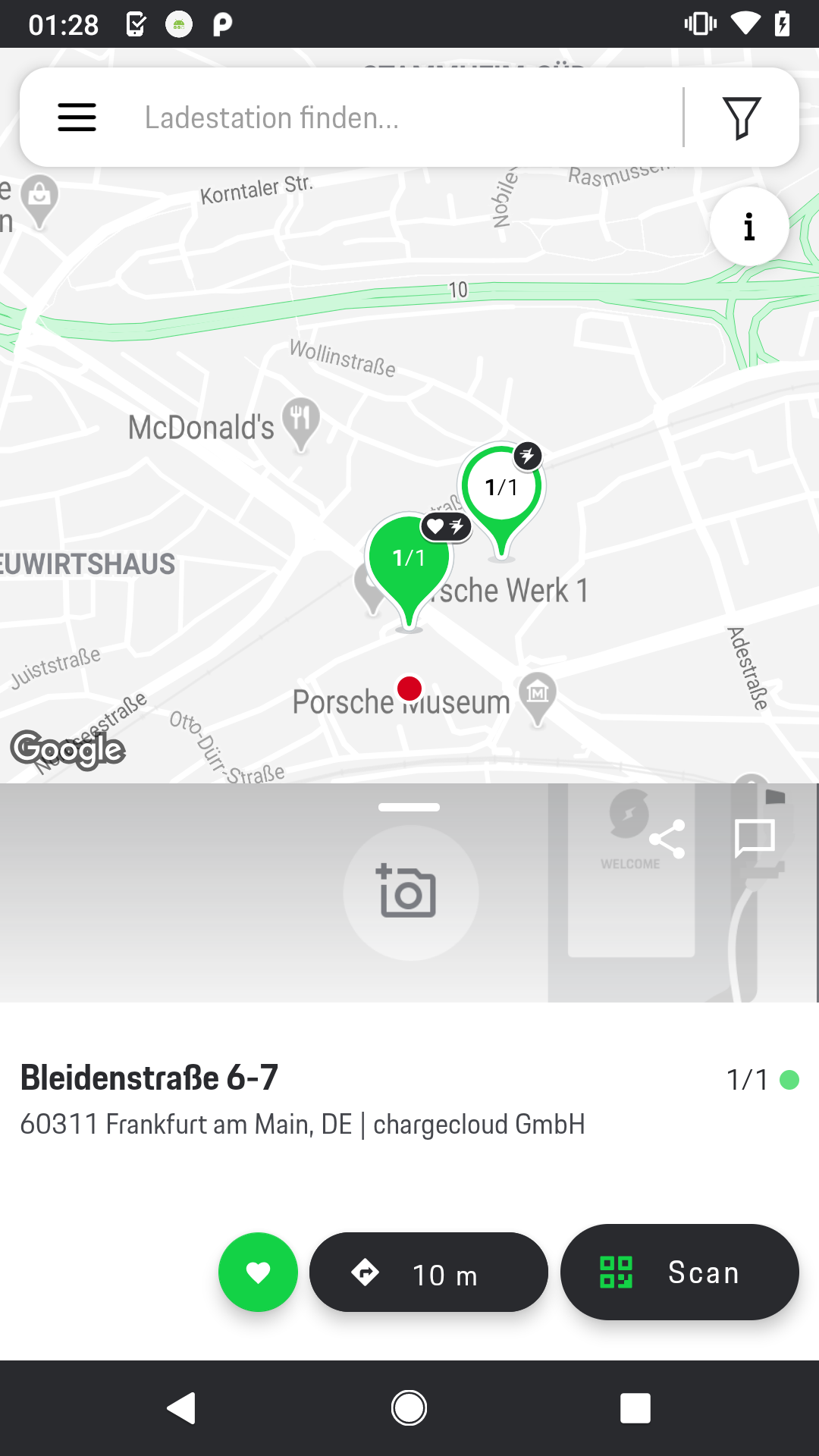Go back with the system back button

click(x=182, y=1408)
